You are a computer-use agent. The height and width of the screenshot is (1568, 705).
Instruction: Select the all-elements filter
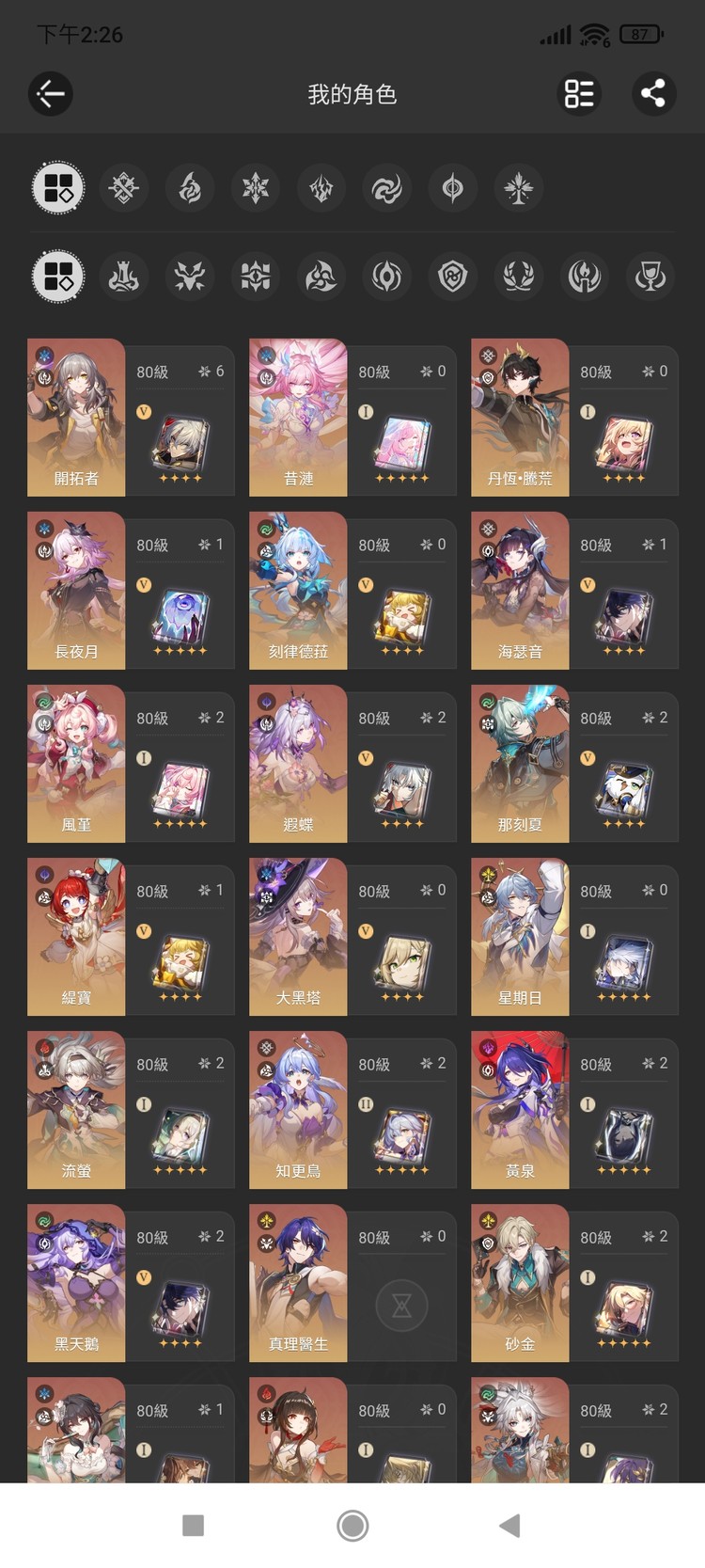(58, 187)
